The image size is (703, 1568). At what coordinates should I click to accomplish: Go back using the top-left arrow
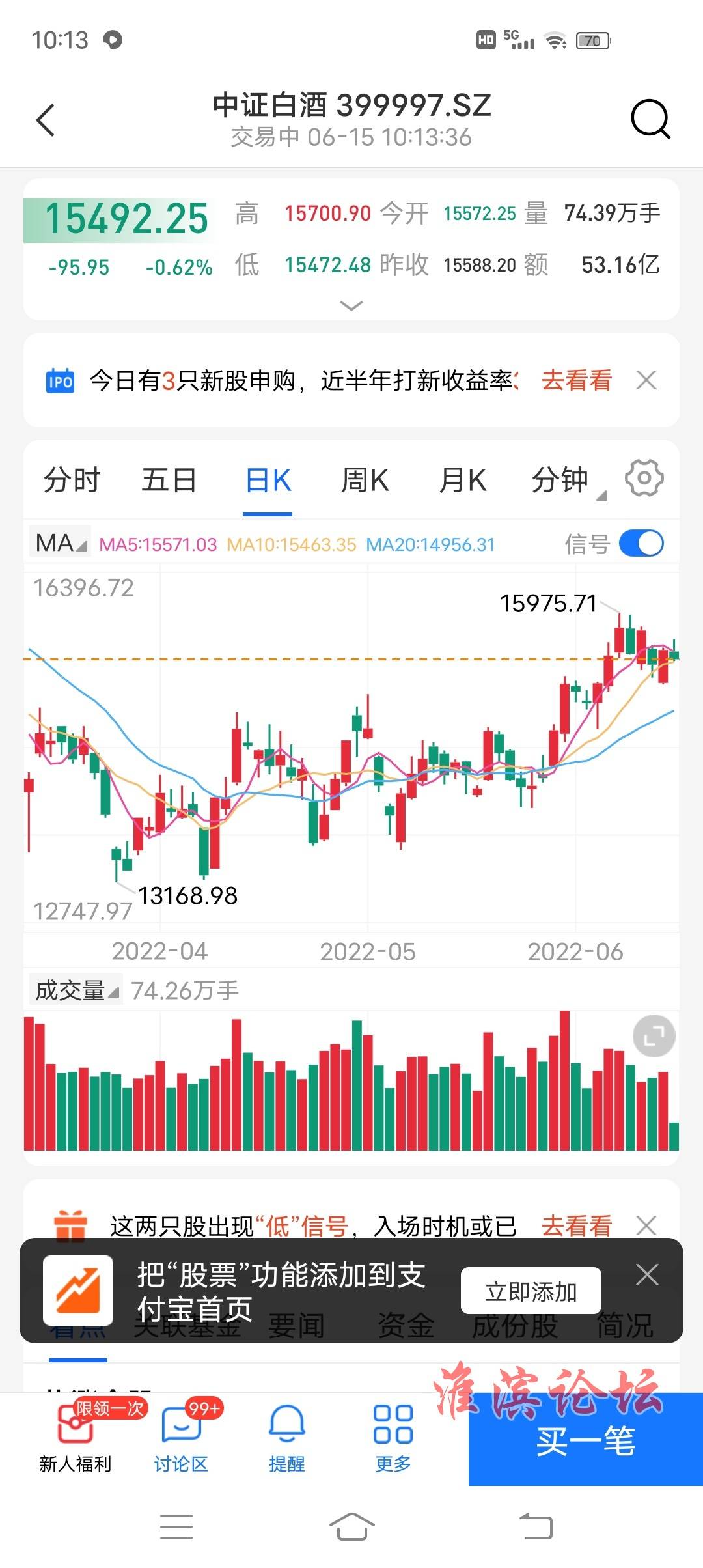tap(46, 120)
